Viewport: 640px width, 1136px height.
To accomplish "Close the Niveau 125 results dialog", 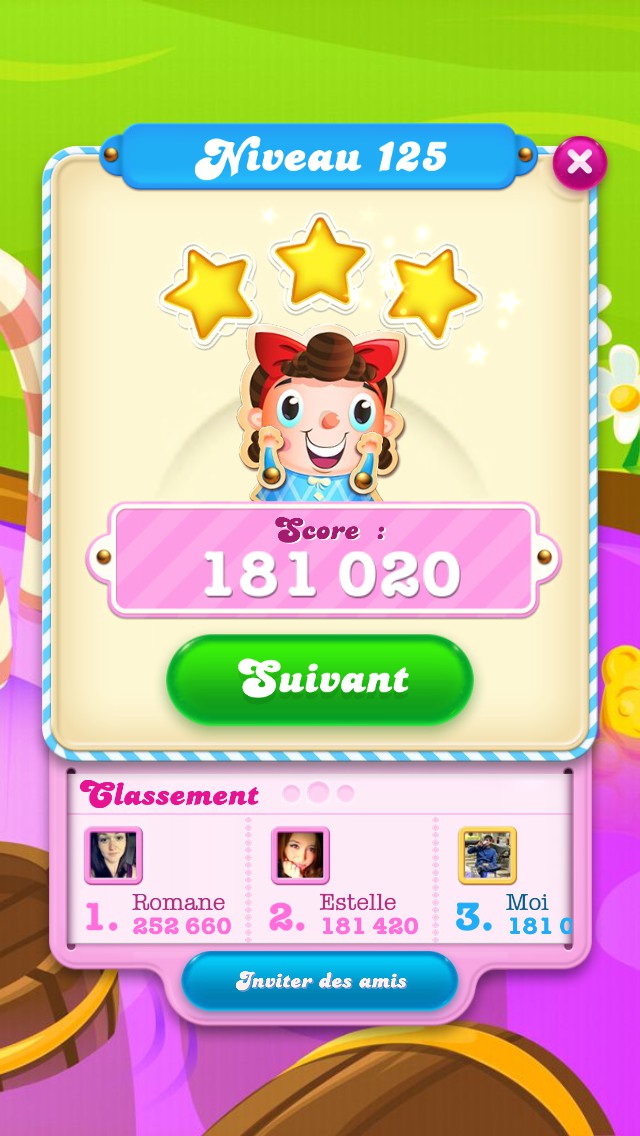I will coord(580,163).
